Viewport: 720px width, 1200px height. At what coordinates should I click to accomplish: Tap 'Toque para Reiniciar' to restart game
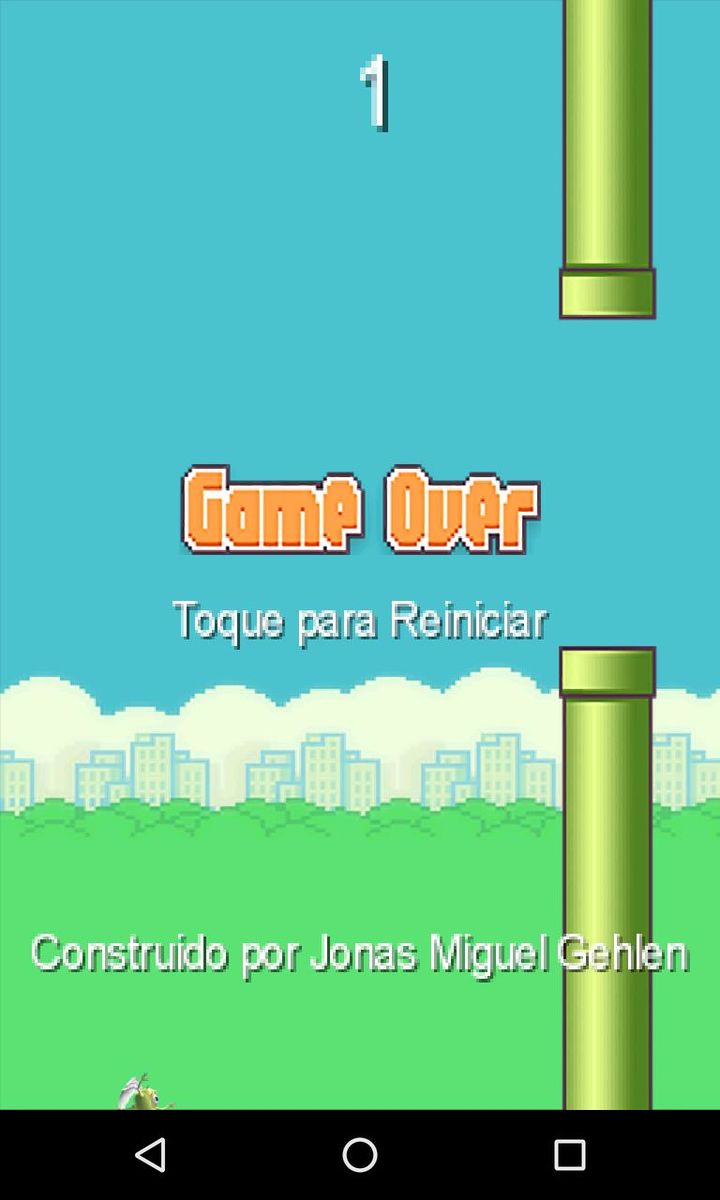pyautogui.click(x=360, y=620)
